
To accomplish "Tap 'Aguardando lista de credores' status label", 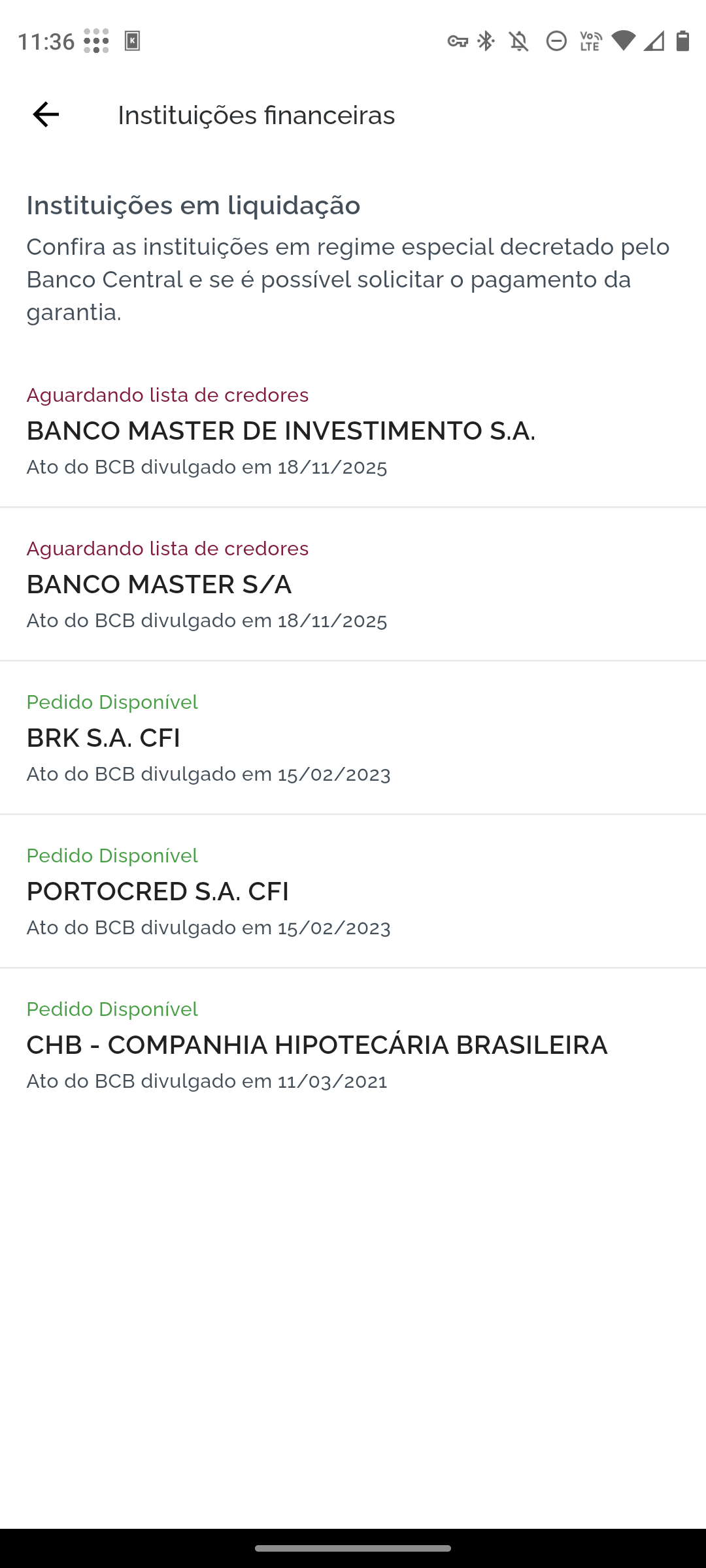I will (167, 395).
